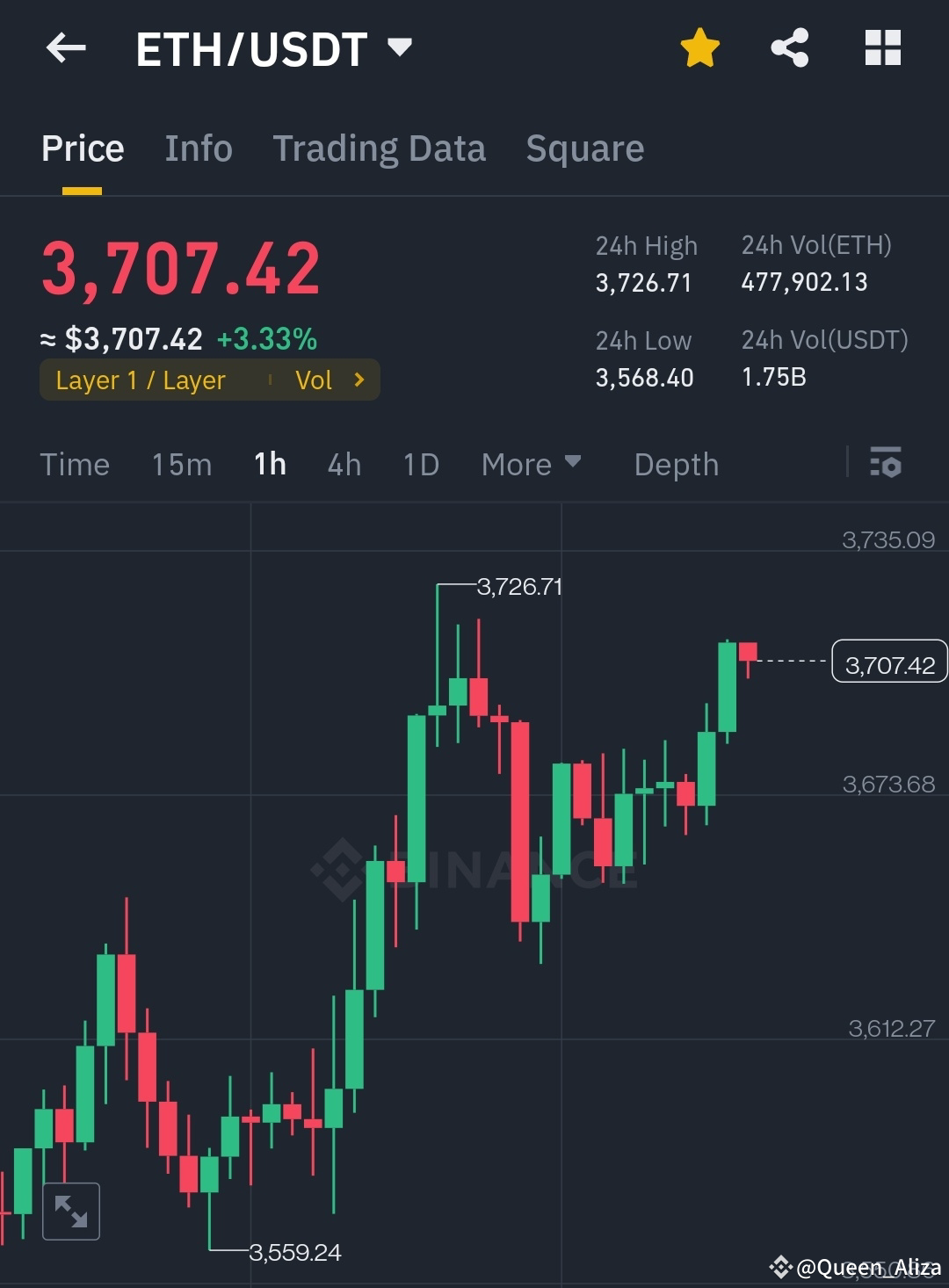Tap the 3,707.42 current price label
The width and height of the screenshot is (949, 1288).
click(x=888, y=663)
